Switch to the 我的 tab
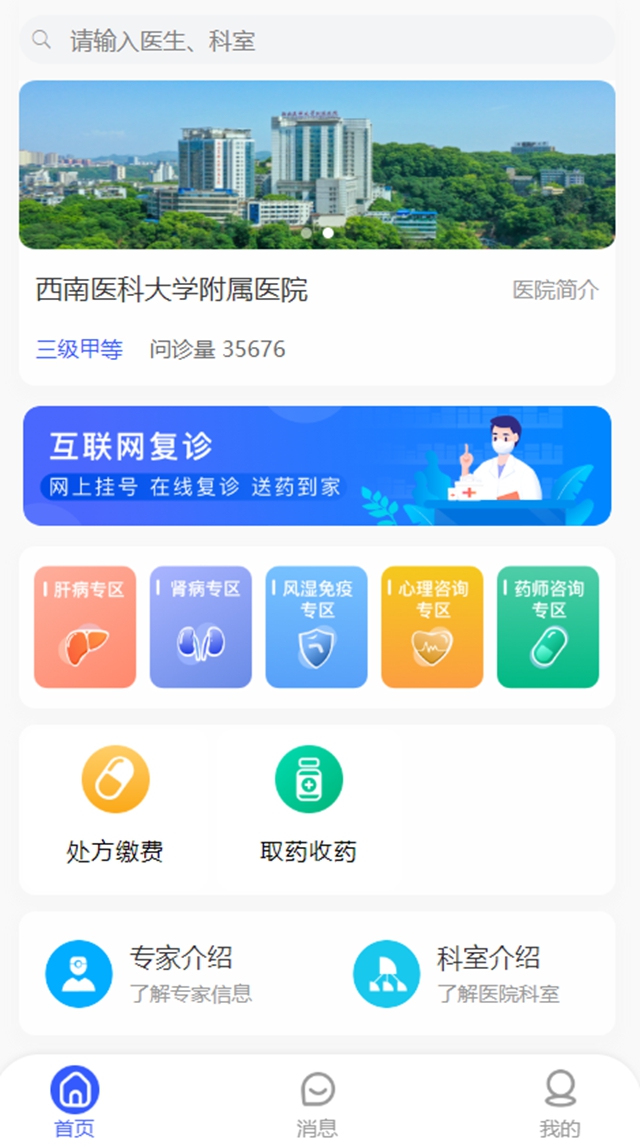This screenshot has height=1147, width=640. [560, 1102]
